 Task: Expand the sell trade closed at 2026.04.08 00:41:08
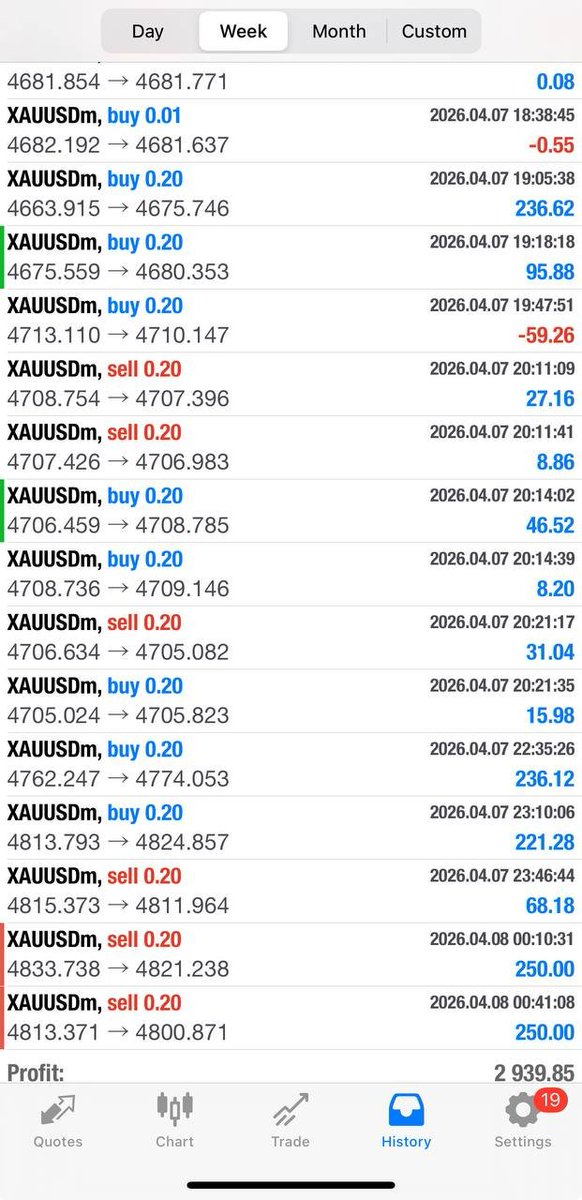(291, 1018)
